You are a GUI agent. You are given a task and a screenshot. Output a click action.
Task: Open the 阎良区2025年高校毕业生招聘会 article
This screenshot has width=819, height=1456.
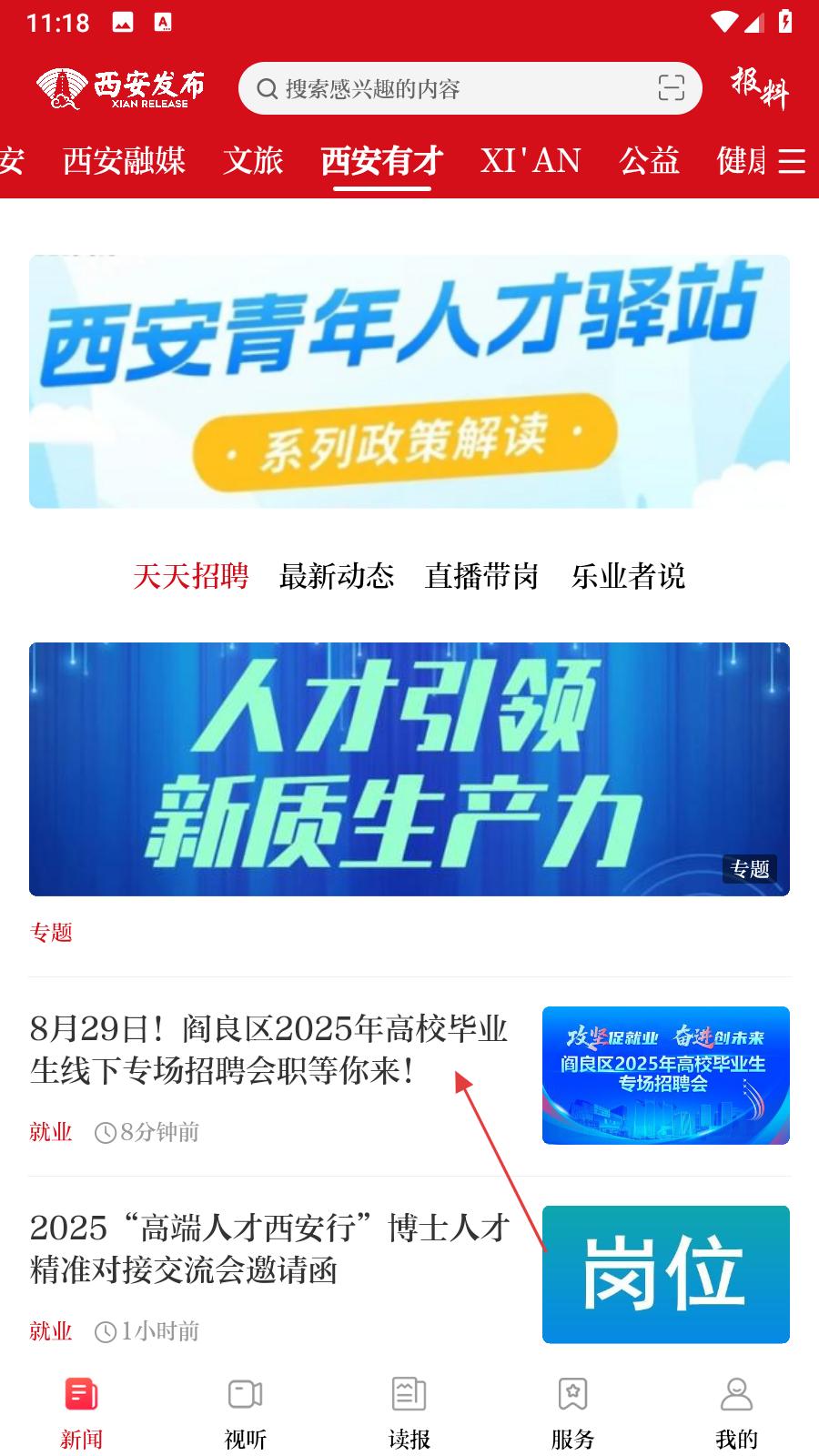click(x=268, y=1049)
